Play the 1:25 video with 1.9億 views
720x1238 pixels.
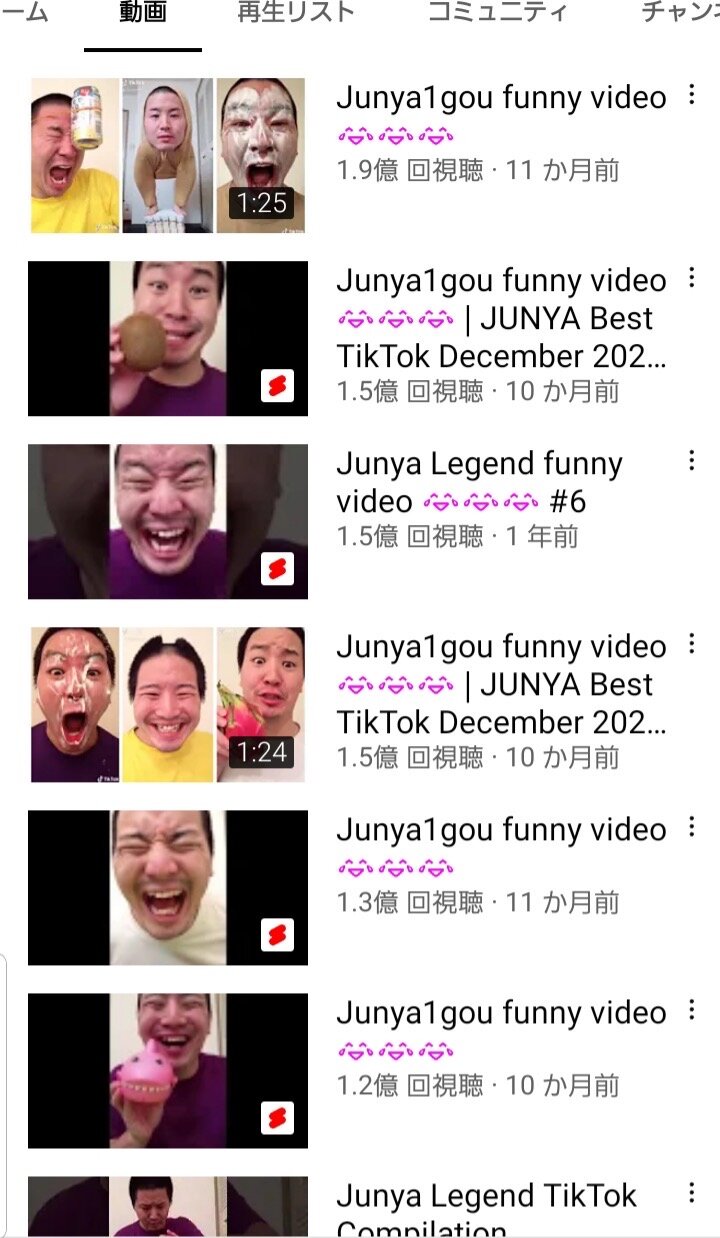168,156
